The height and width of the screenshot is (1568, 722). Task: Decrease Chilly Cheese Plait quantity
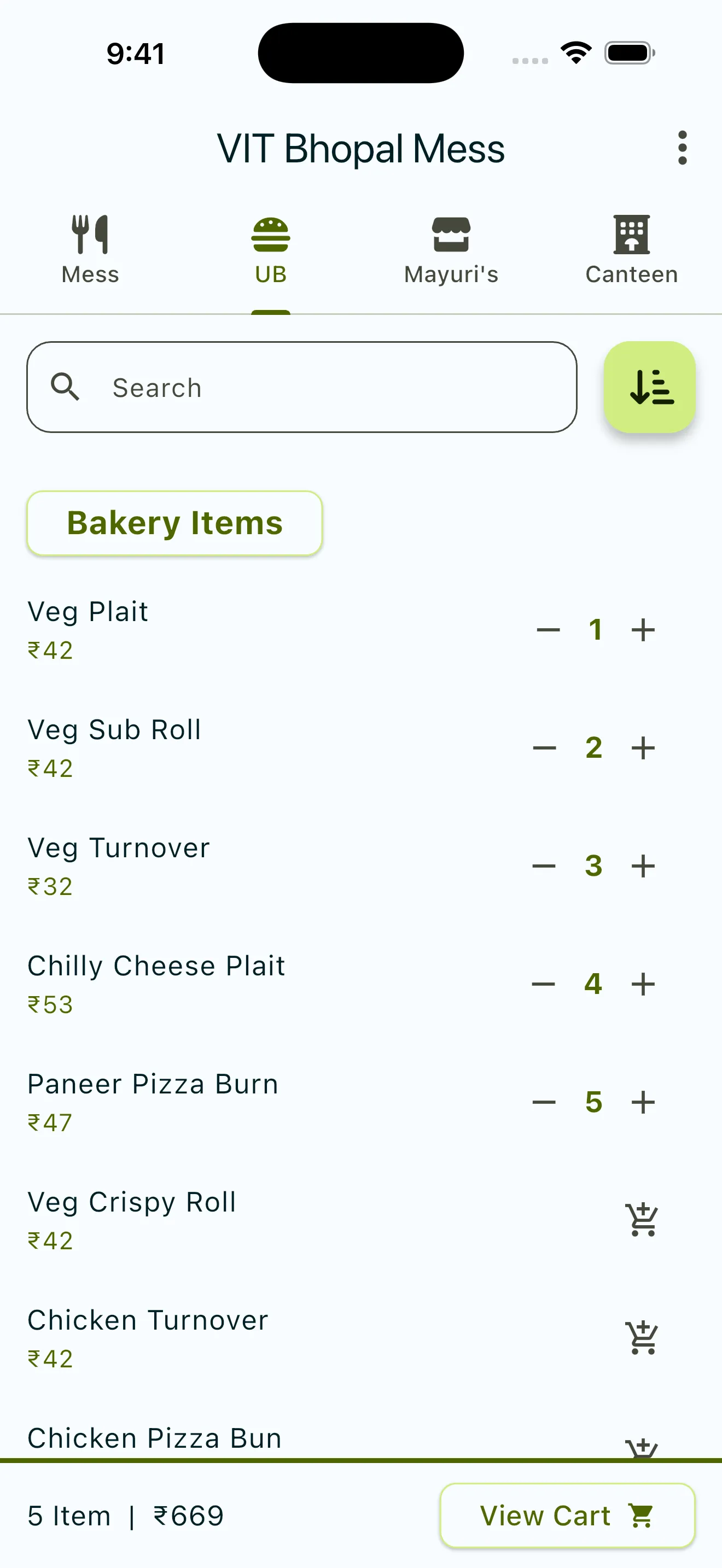point(543,984)
